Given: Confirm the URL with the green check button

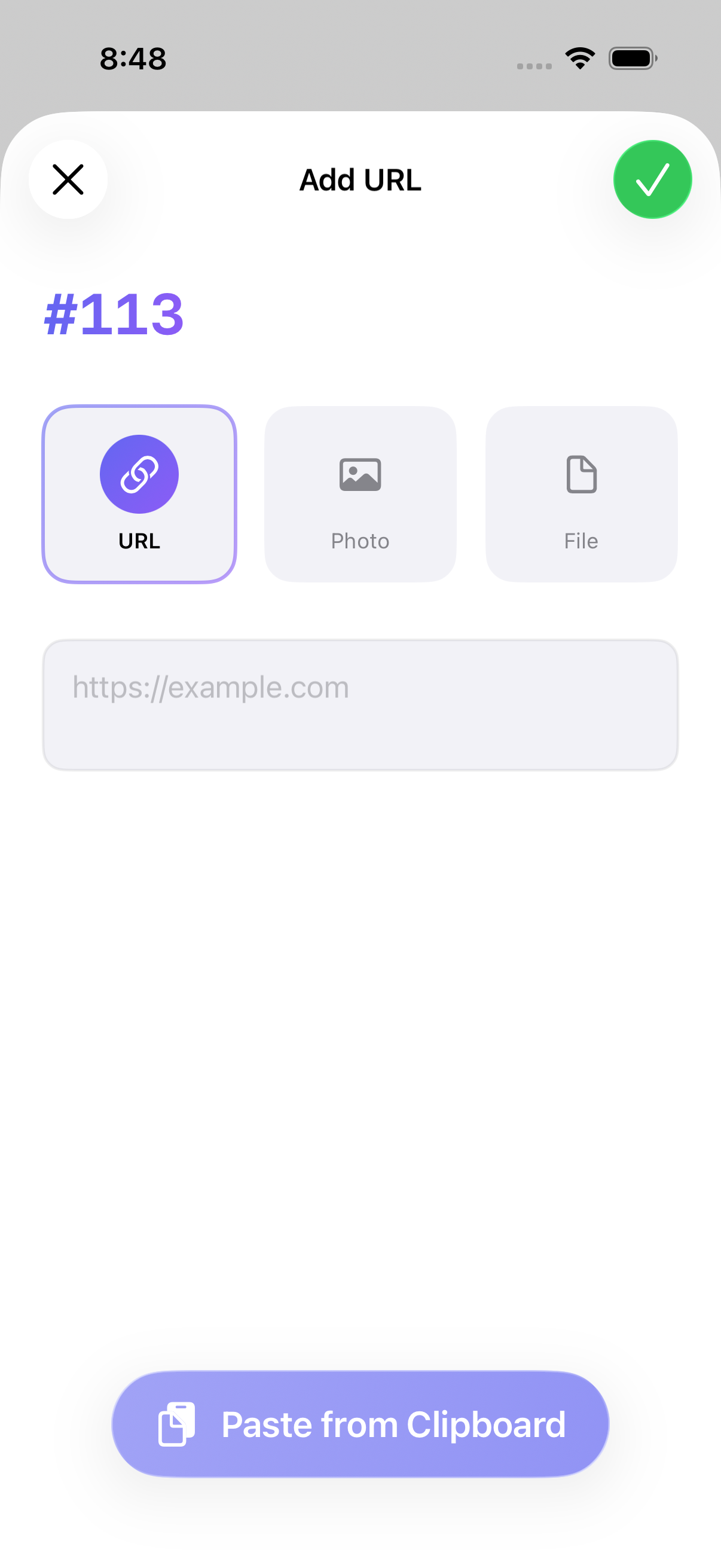Looking at the screenshot, I should pyautogui.click(x=652, y=179).
